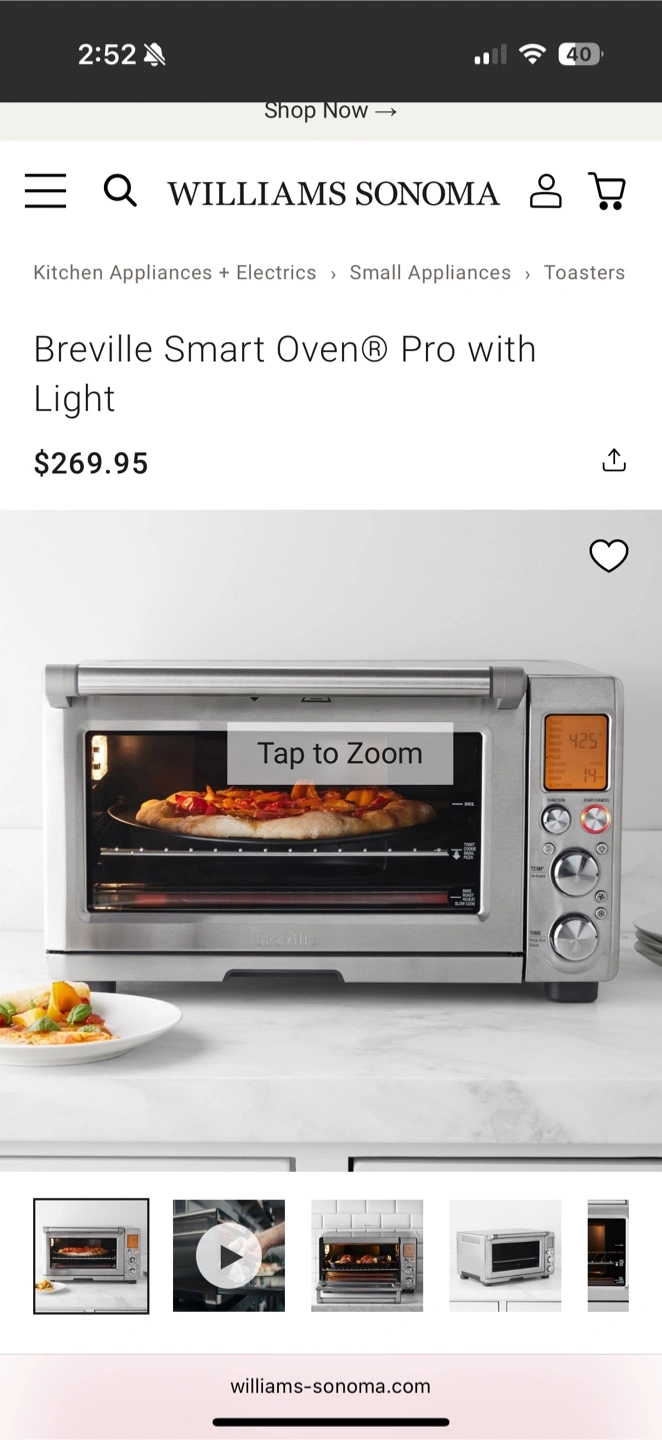Go to the Williams Sonoma homepage

[x=333, y=193]
